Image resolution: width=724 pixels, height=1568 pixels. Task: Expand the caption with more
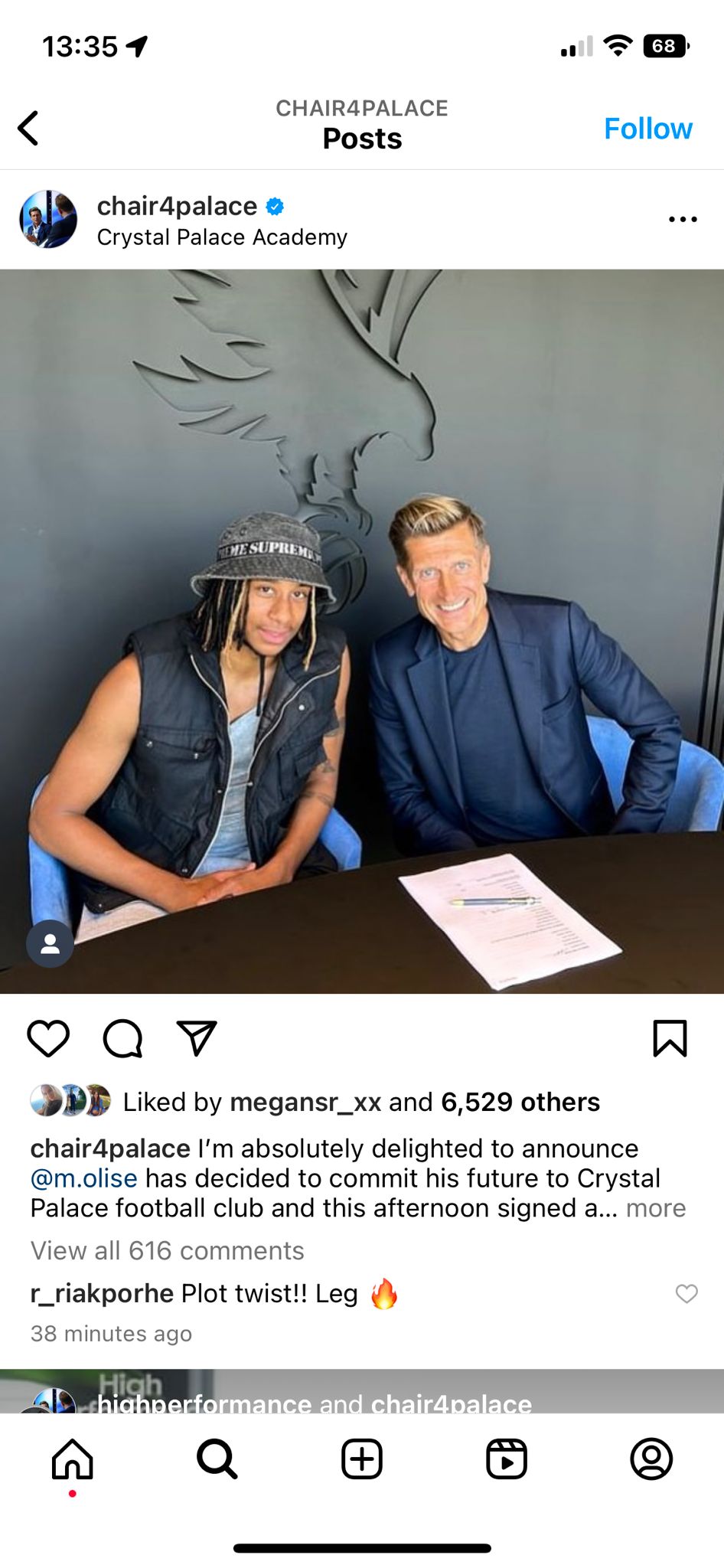click(x=656, y=1208)
